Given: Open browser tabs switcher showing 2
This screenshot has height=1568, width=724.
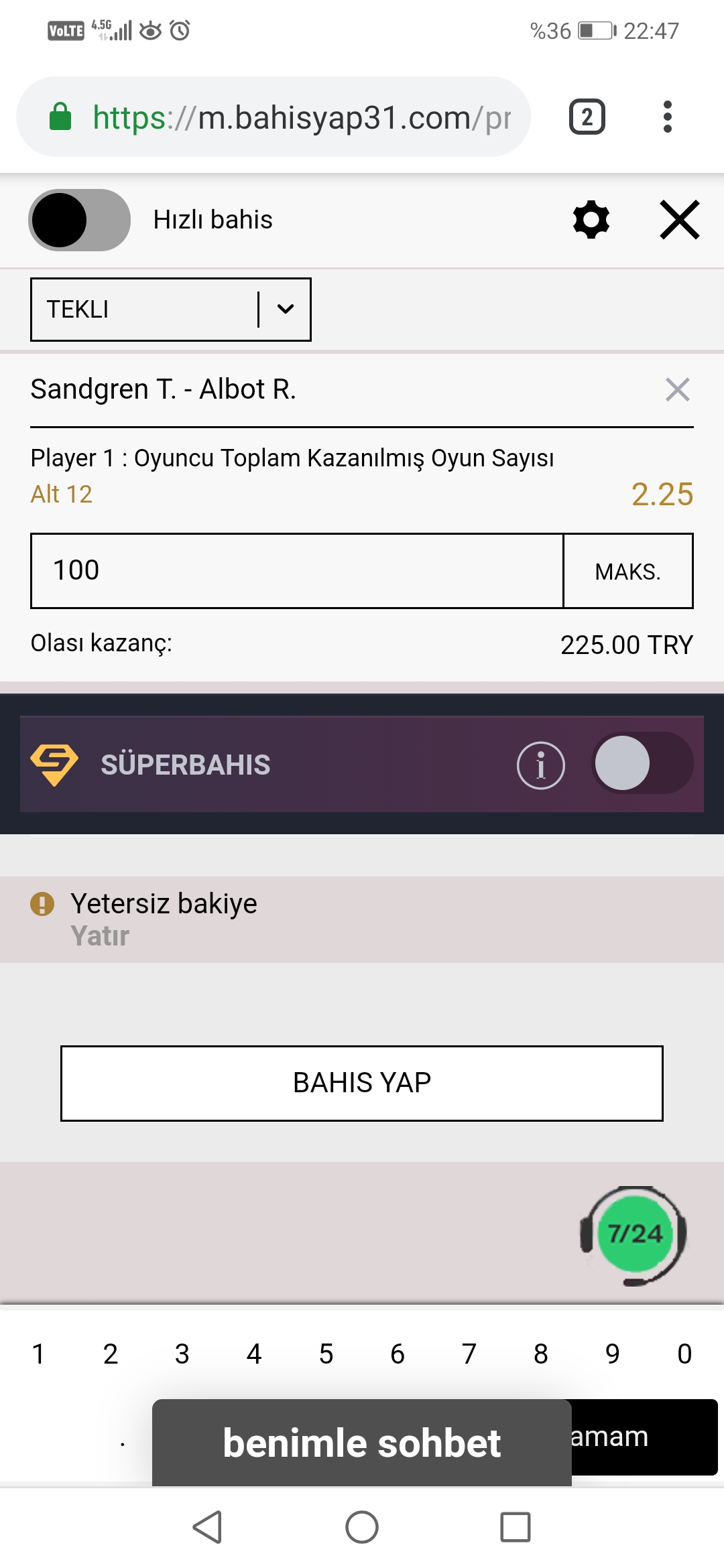Looking at the screenshot, I should 587,117.
